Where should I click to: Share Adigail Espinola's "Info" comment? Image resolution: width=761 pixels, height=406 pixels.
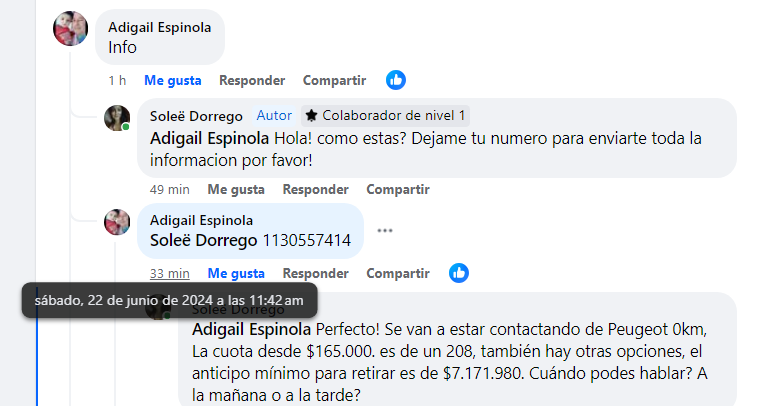tap(334, 80)
